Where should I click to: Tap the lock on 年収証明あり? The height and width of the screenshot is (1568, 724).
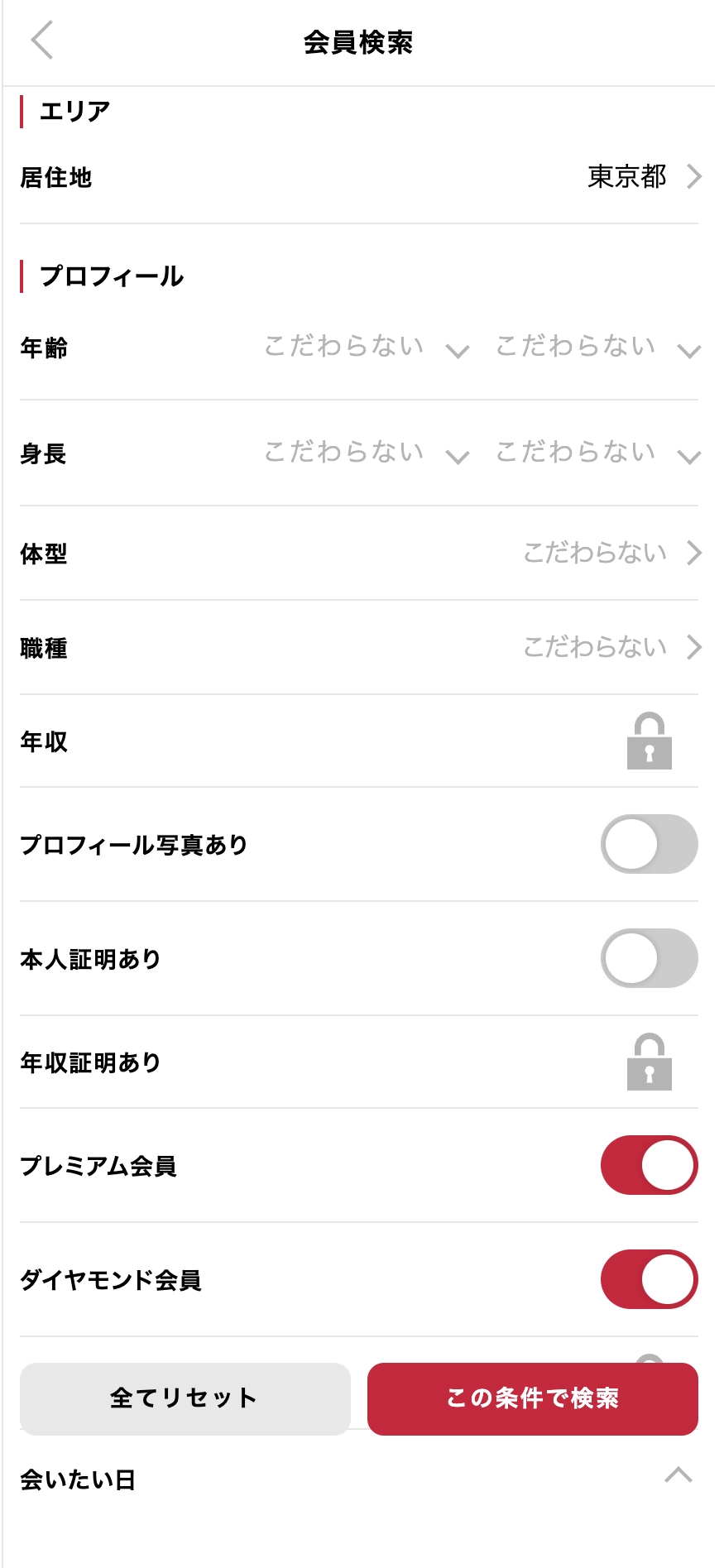point(649,1062)
